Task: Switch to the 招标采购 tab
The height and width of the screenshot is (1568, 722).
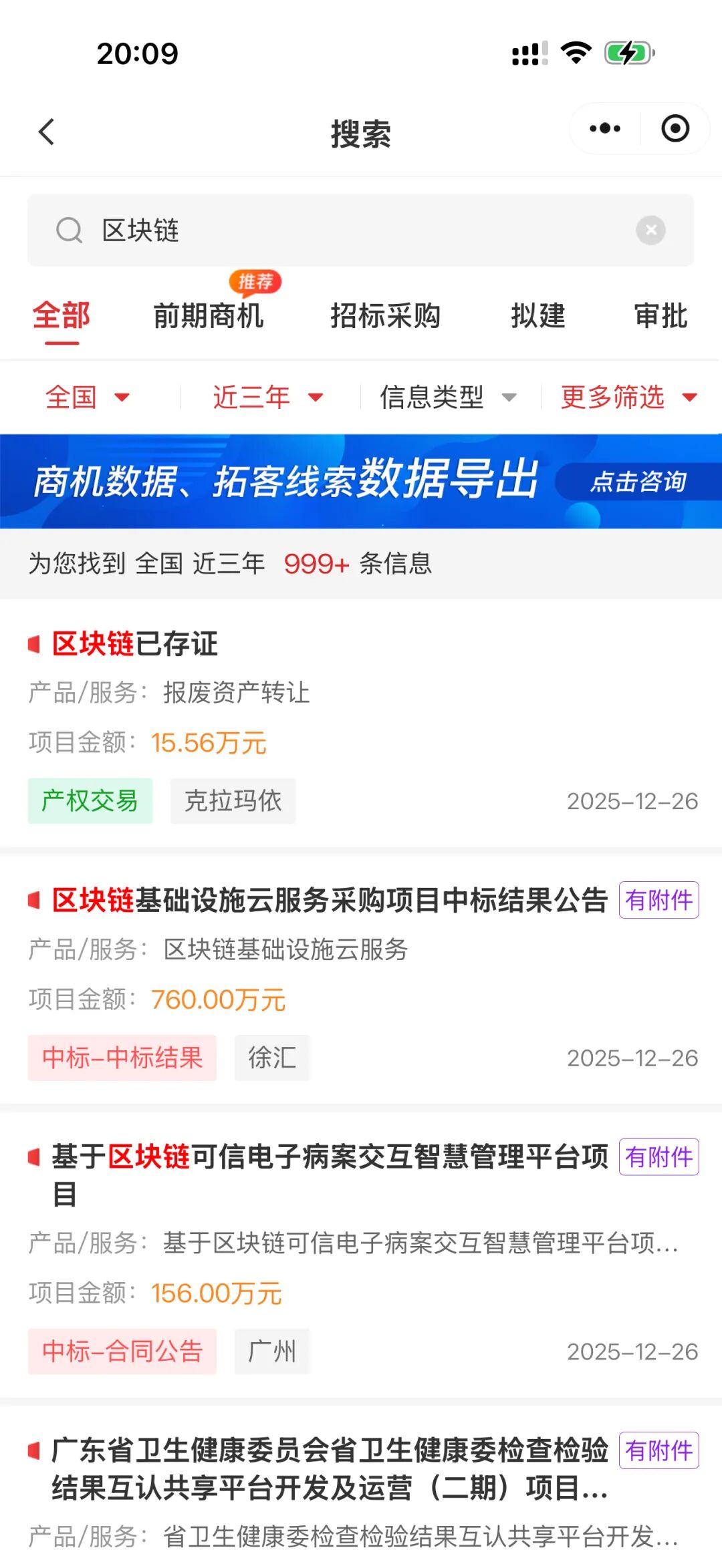Action: click(x=385, y=315)
